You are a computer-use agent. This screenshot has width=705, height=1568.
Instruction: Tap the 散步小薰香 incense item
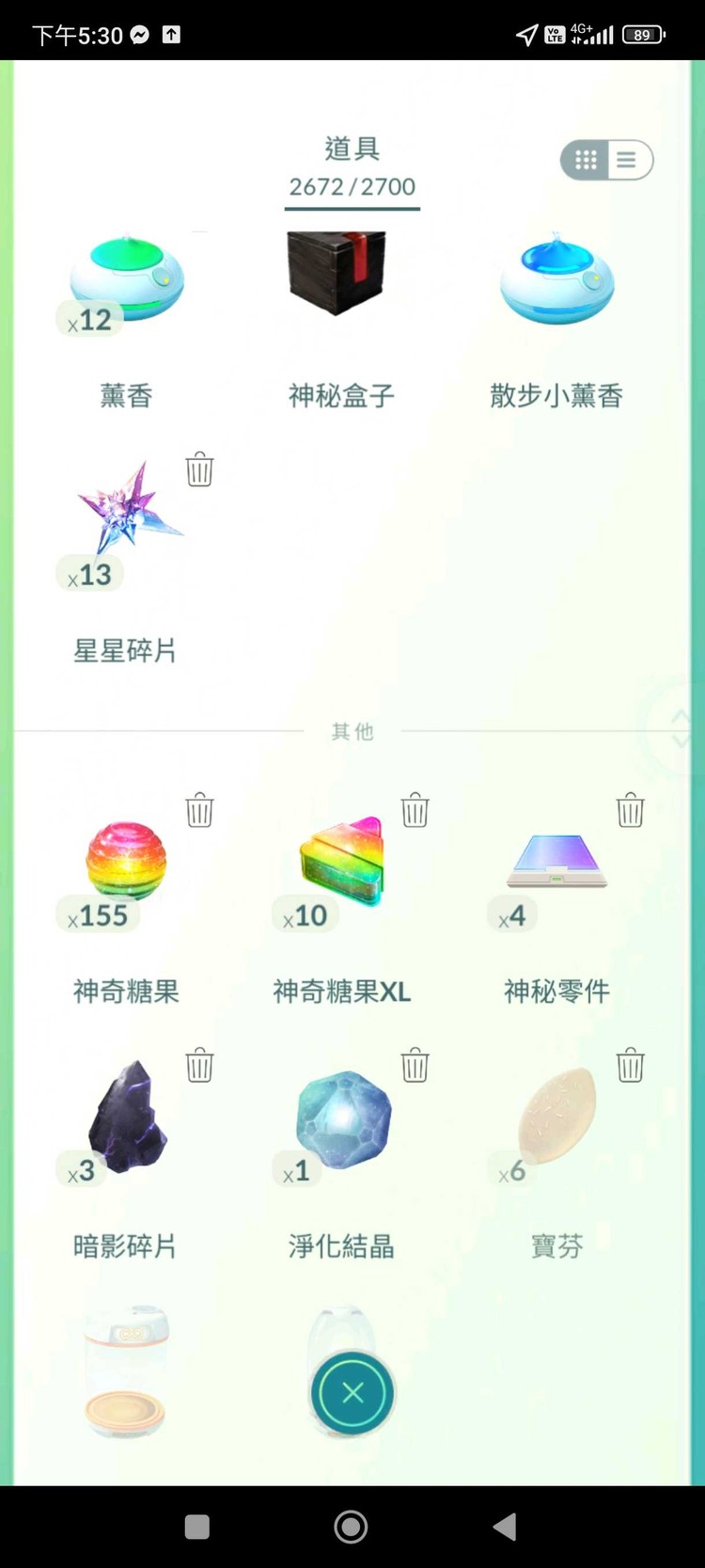(x=556, y=277)
